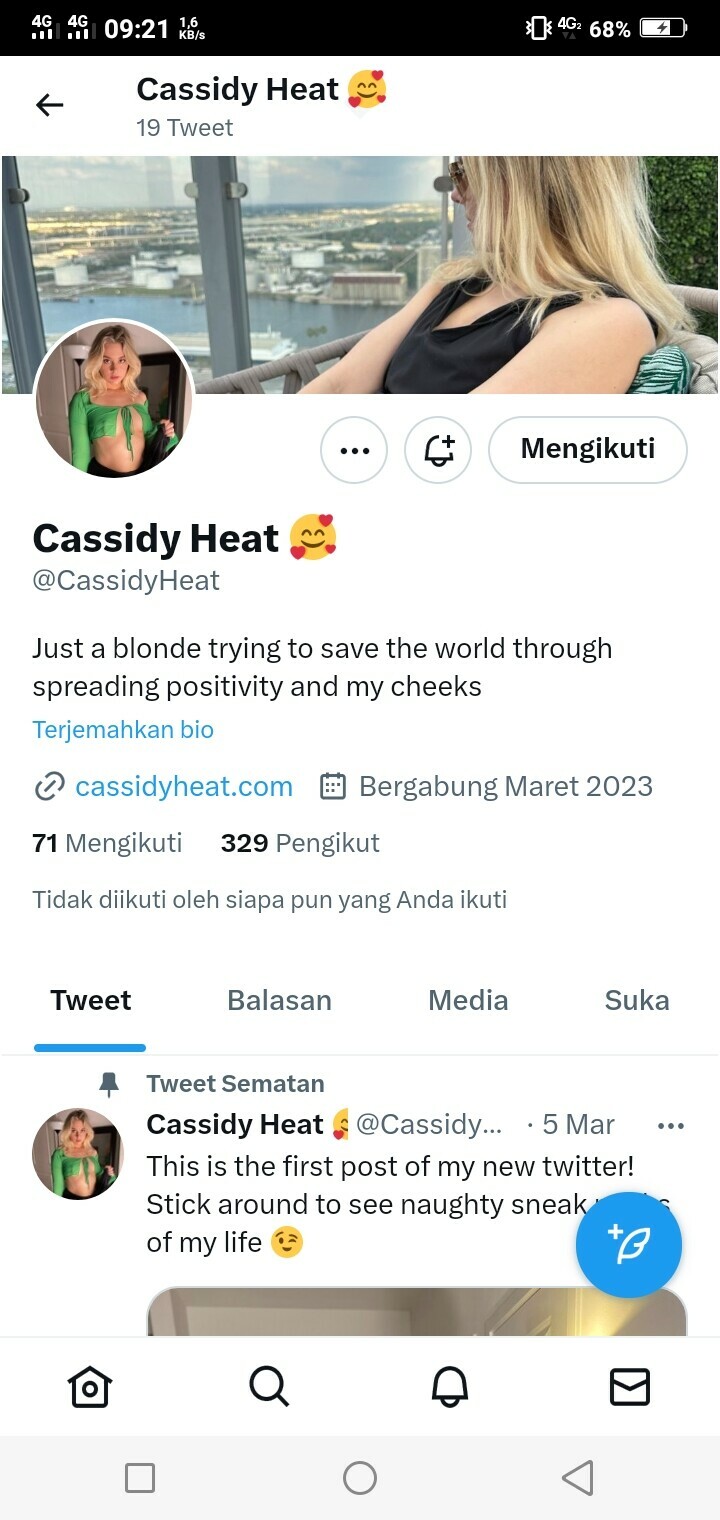Tap the Mengikuti button to unfollow
The width and height of the screenshot is (720, 1520).
(x=587, y=450)
